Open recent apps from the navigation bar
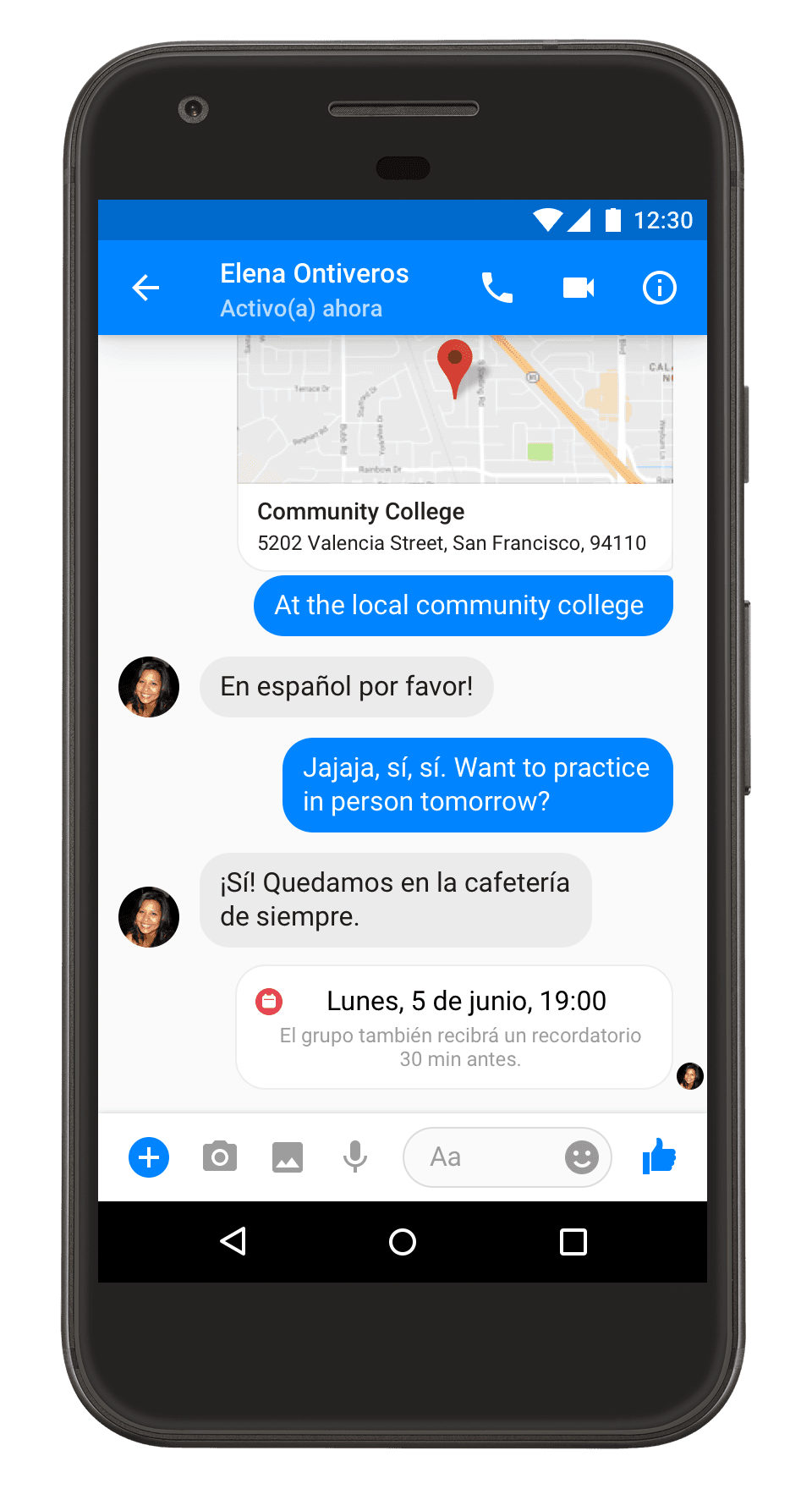812x1489 pixels. click(573, 1242)
